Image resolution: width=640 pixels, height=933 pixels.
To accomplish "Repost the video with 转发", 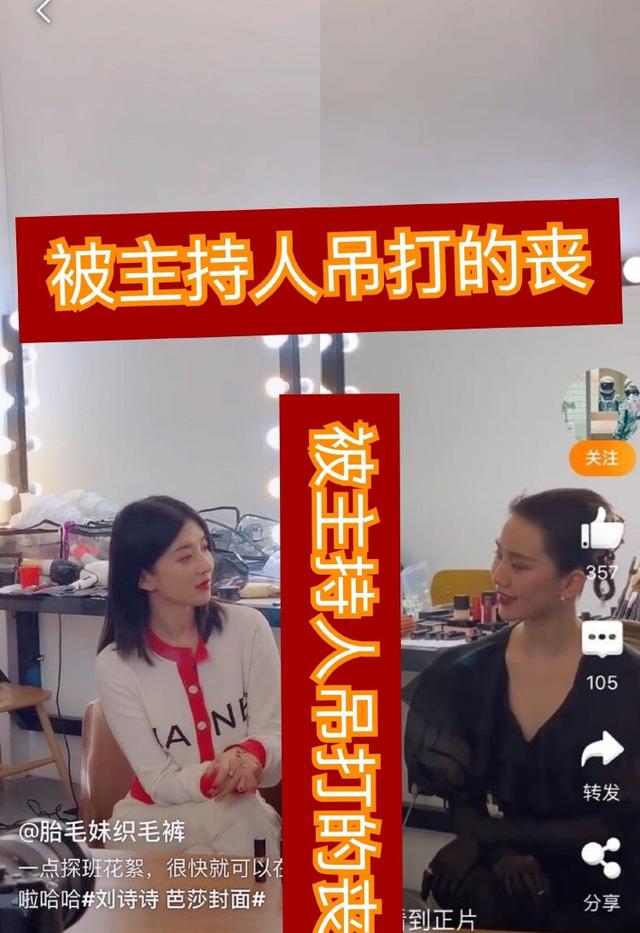I will [602, 750].
